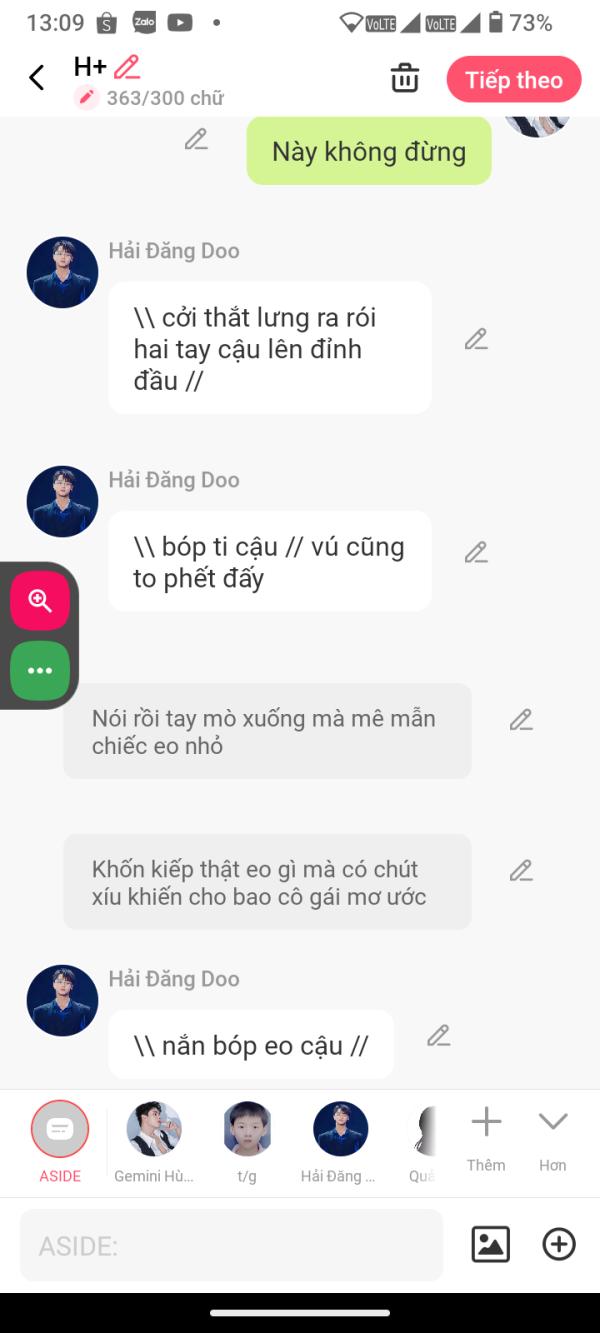Tap the floating pink magnifier button

point(40,600)
